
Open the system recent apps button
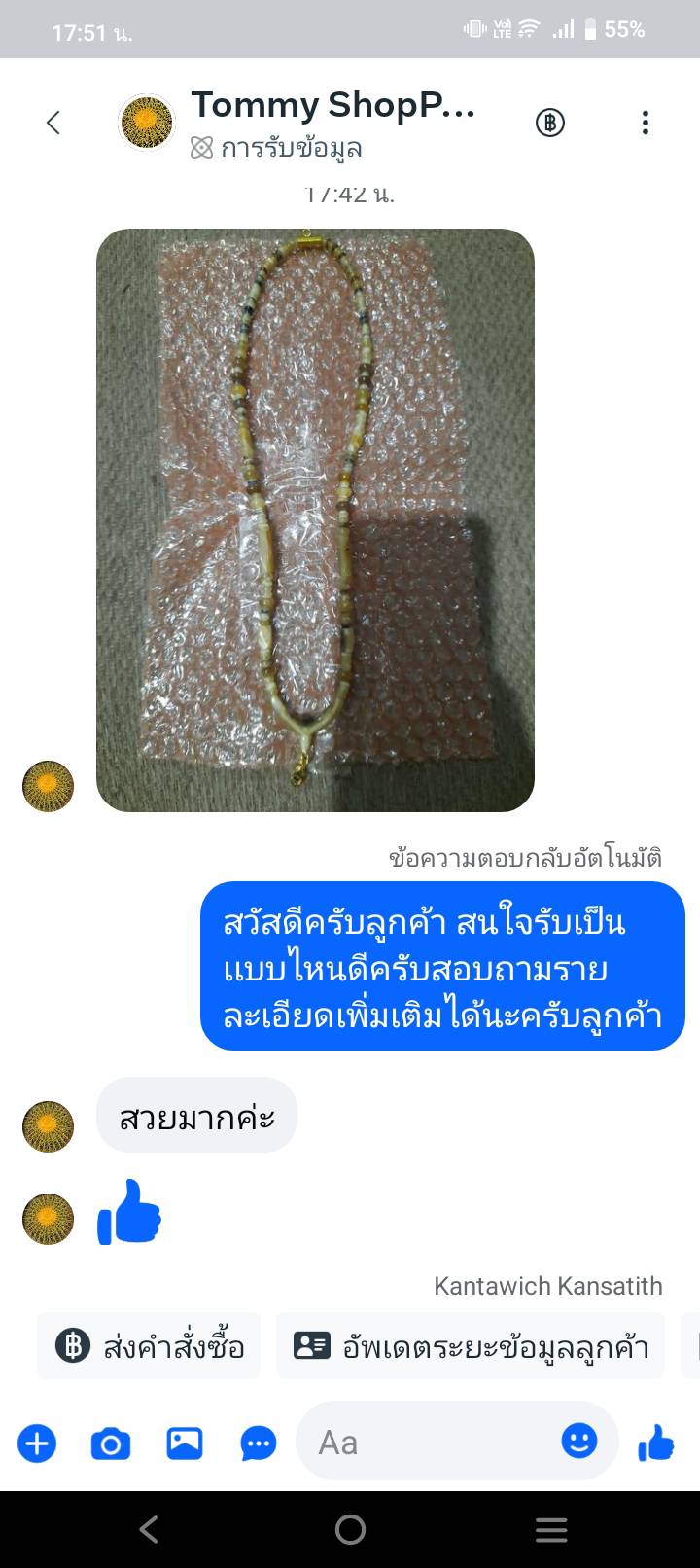pyautogui.click(x=551, y=1530)
